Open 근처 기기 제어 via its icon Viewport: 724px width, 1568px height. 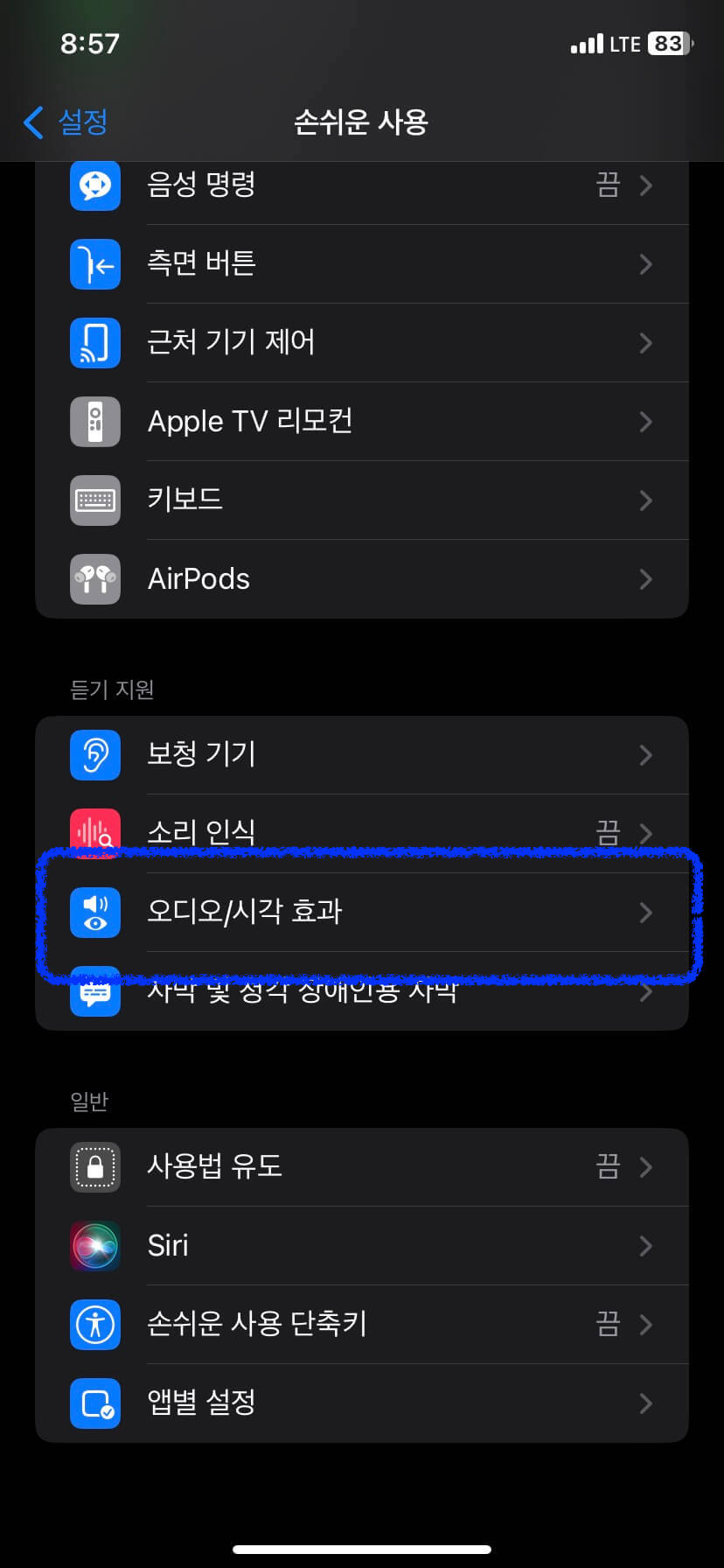[94, 343]
